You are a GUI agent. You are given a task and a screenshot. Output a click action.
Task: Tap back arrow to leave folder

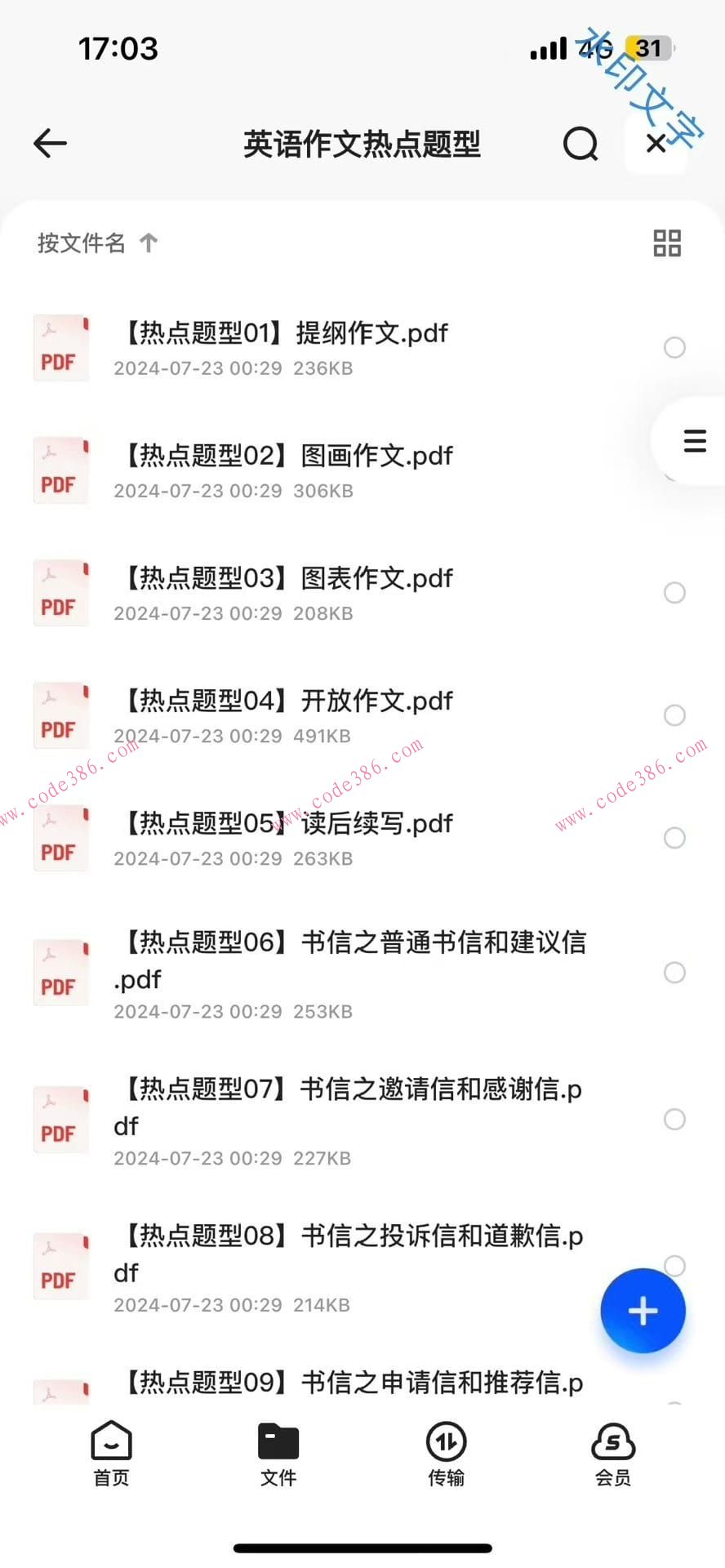pos(50,144)
